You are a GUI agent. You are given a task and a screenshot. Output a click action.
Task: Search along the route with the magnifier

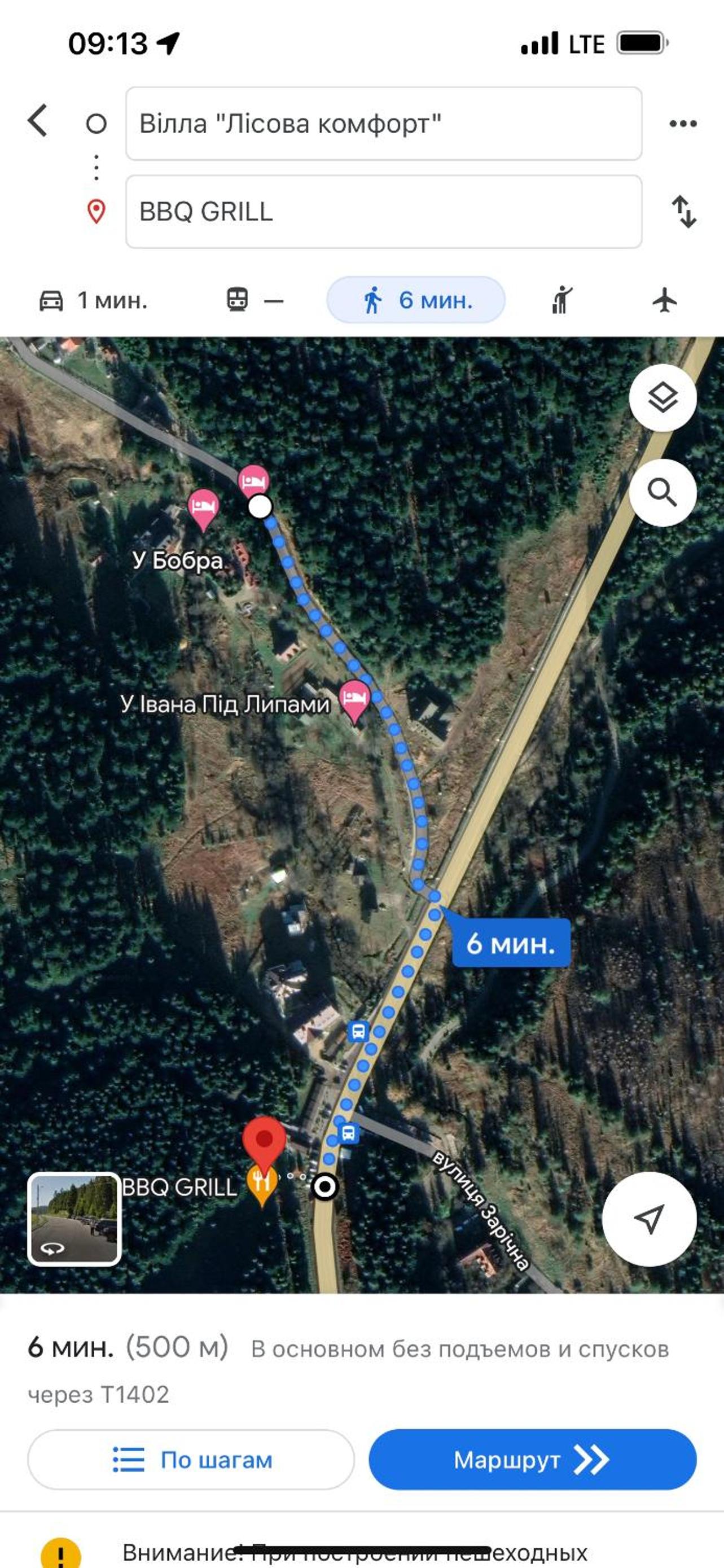(662, 492)
